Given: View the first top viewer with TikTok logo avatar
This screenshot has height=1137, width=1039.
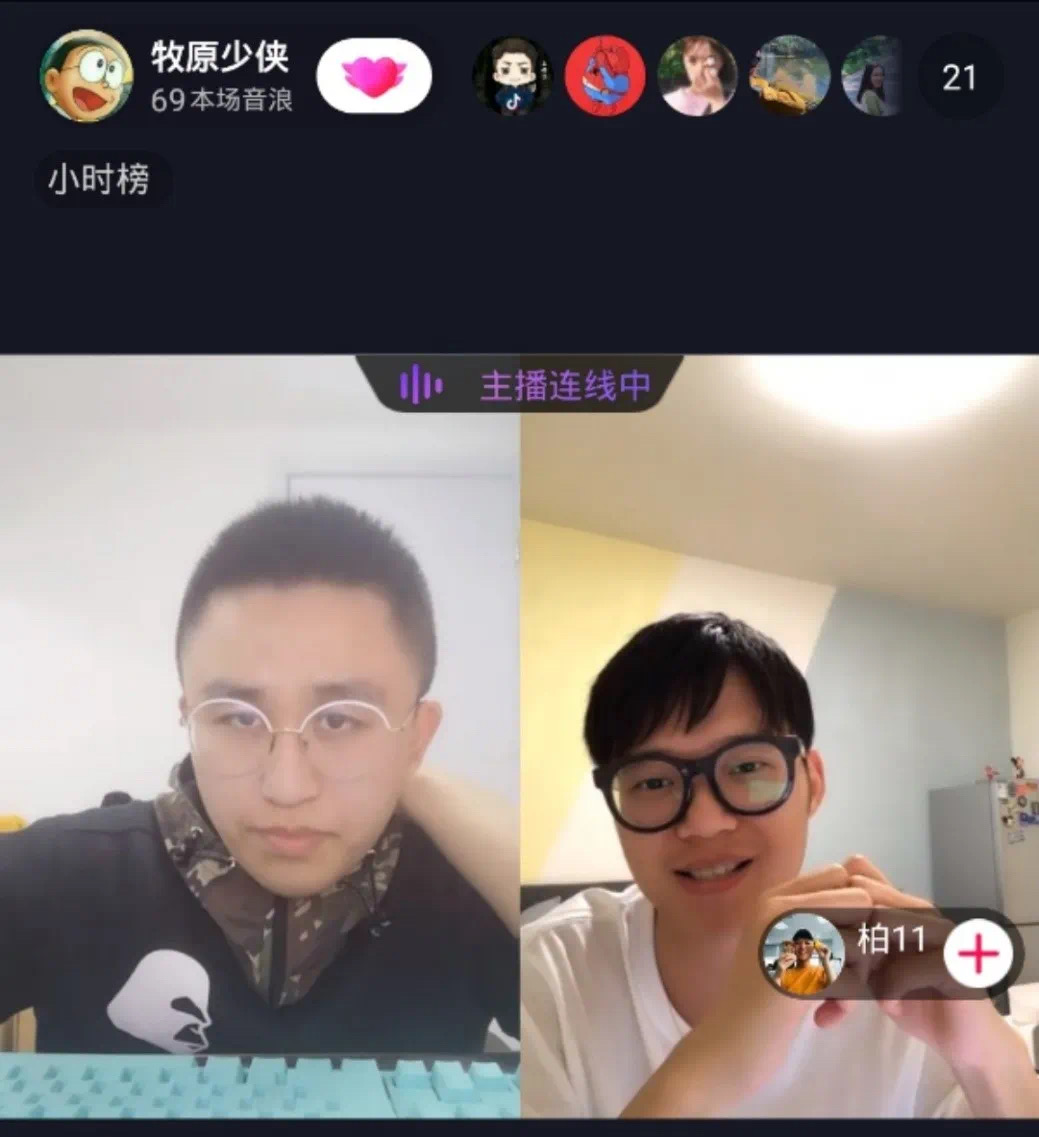Looking at the screenshot, I should 512,77.
